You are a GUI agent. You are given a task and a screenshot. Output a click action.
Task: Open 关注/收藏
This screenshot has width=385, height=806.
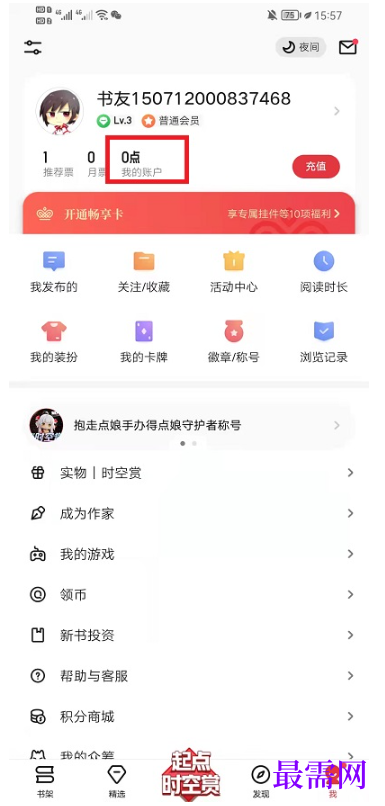144,272
